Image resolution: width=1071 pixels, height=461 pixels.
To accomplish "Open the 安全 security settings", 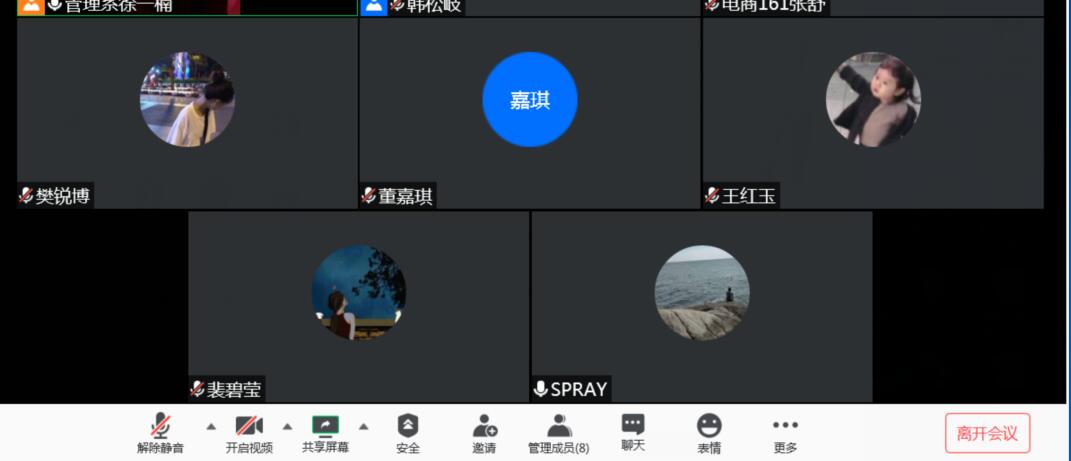I will click(407, 433).
